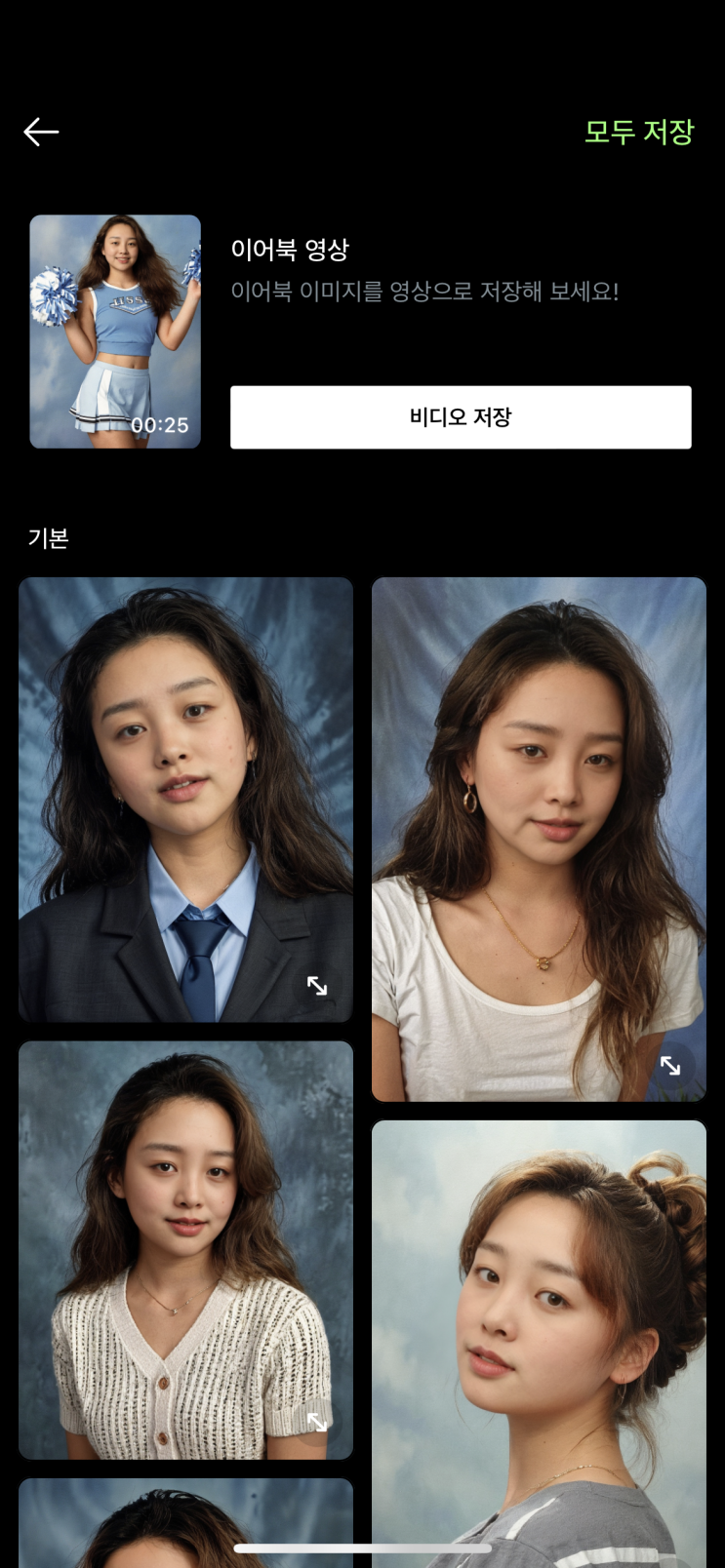725x1568 pixels.
Task: Open the updo hairstyle portrait
Action: coord(539,1344)
